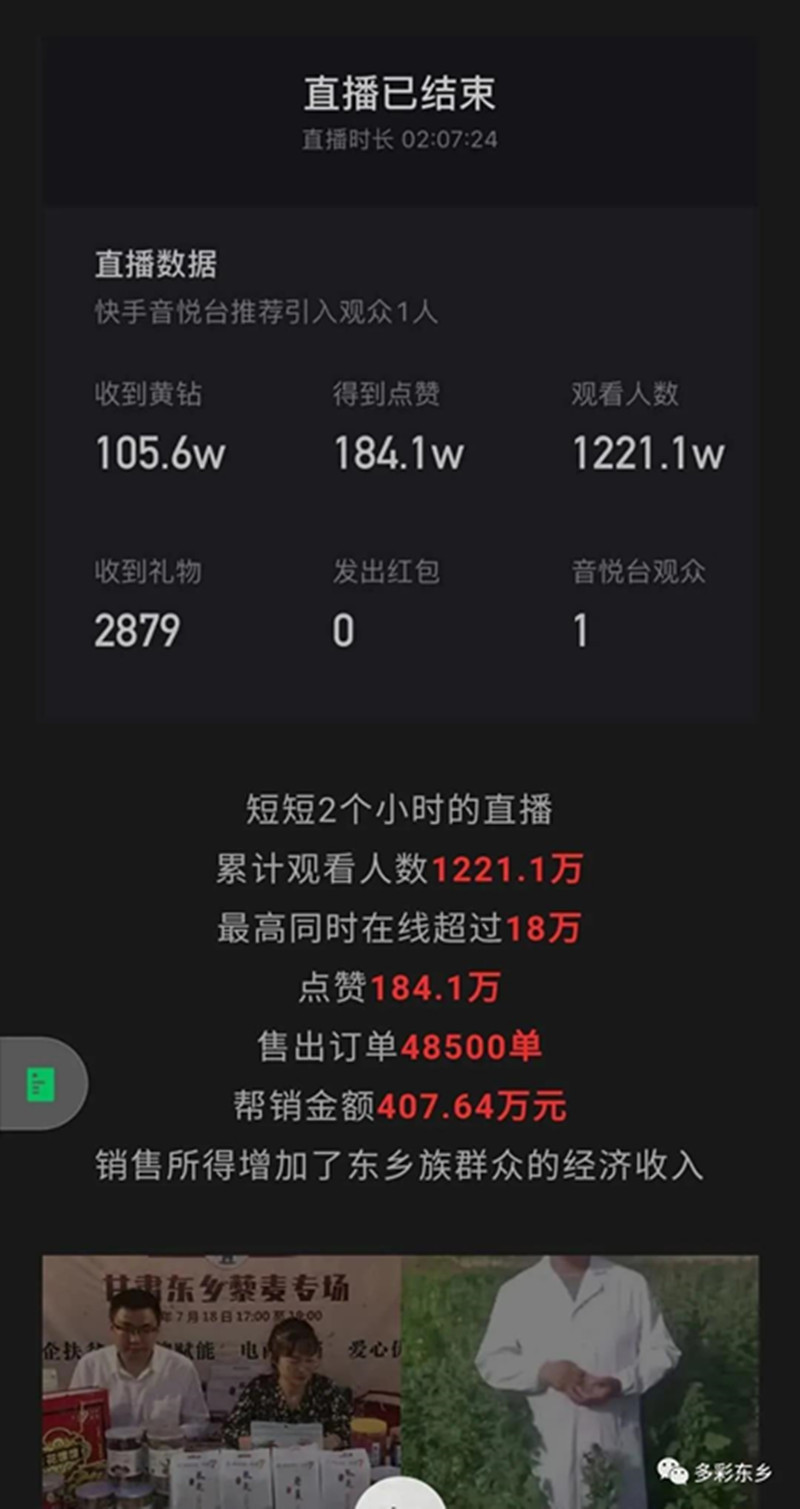This screenshot has height=1509, width=800.
Task: Click the 音悦台观众 audience stat
Action: 637,571
